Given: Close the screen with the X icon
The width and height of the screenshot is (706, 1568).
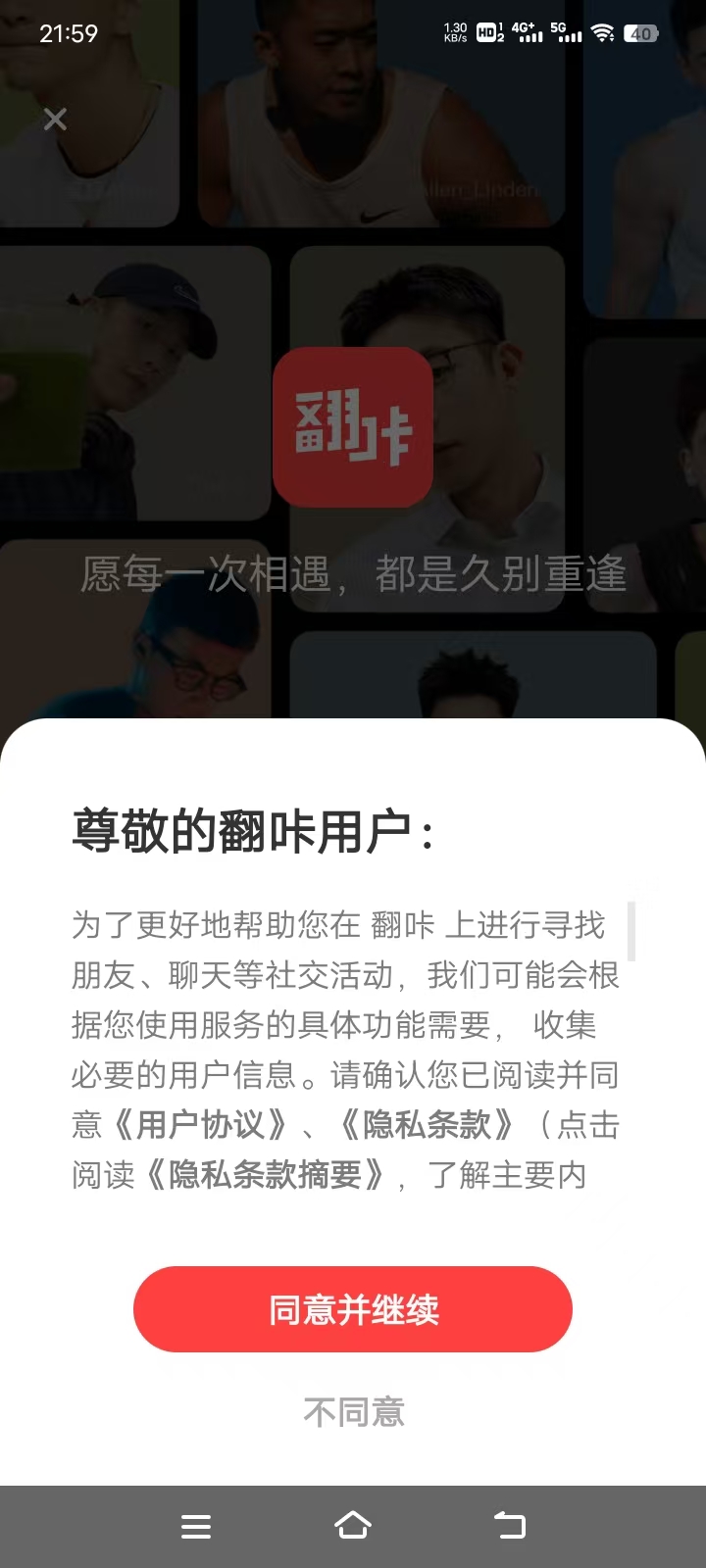Looking at the screenshot, I should point(55,120).
